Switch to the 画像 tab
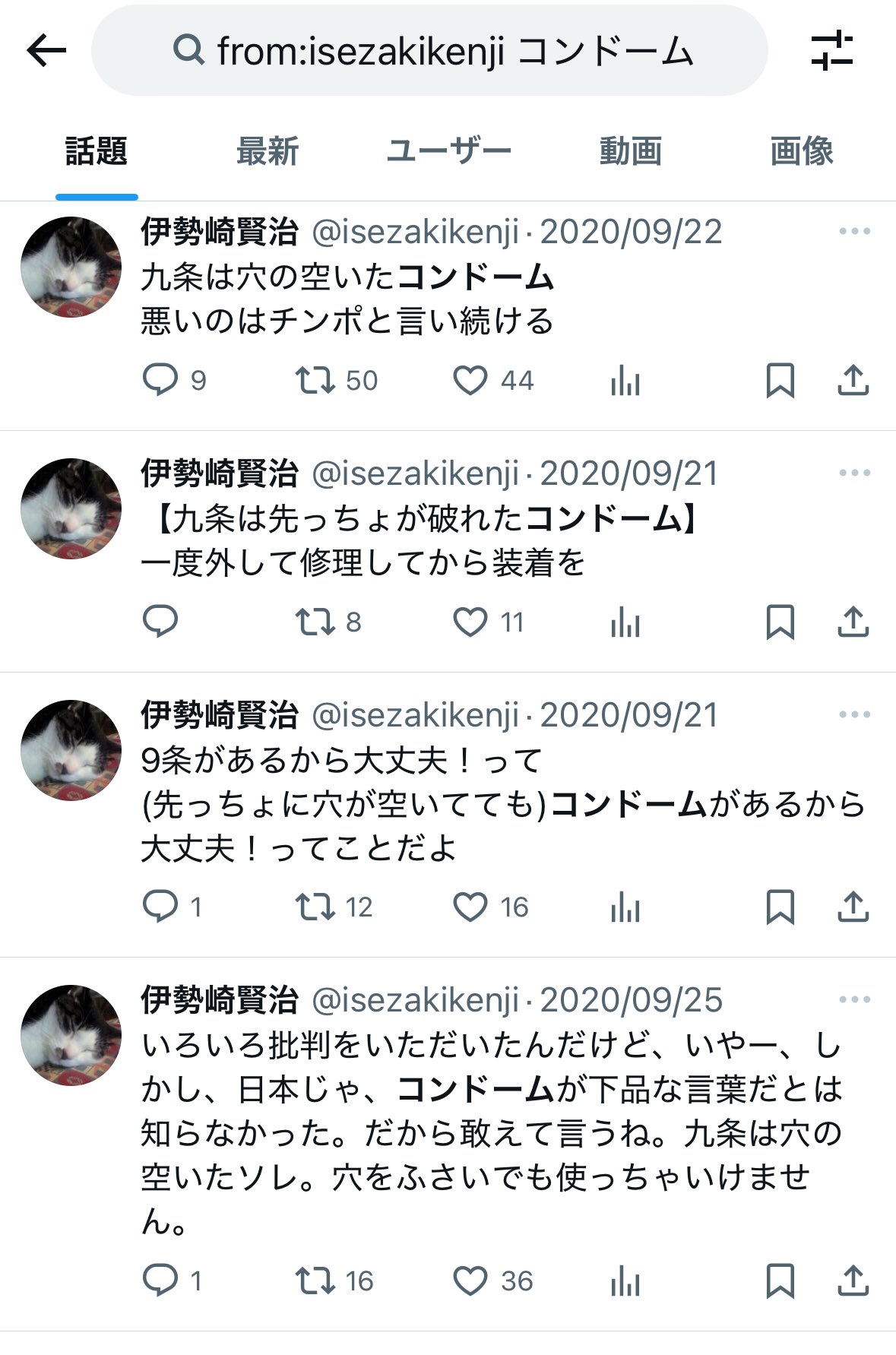The height and width of the screenshot is (1355, 896). point(801,151)
